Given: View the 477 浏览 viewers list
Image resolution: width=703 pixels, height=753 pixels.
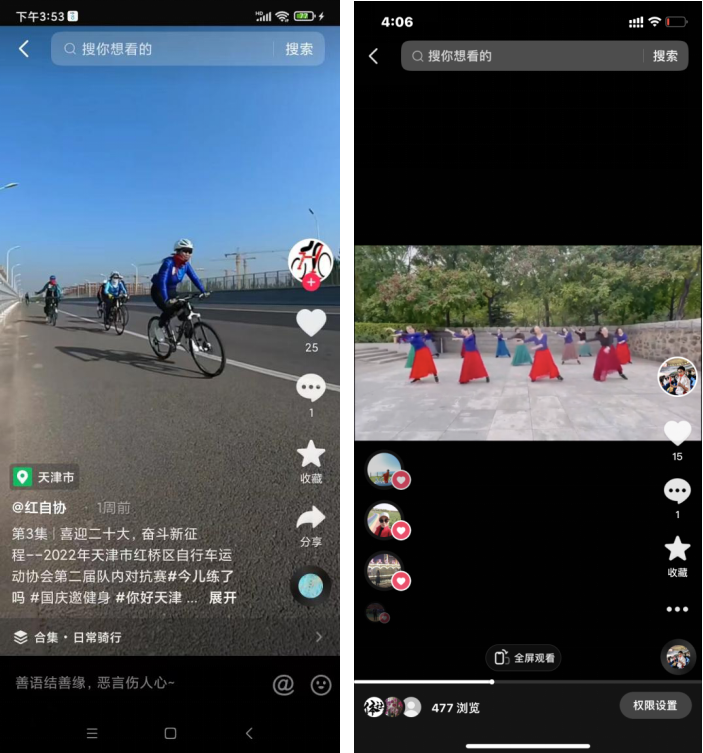Looking at the screenshot, I should pos(455,707).
